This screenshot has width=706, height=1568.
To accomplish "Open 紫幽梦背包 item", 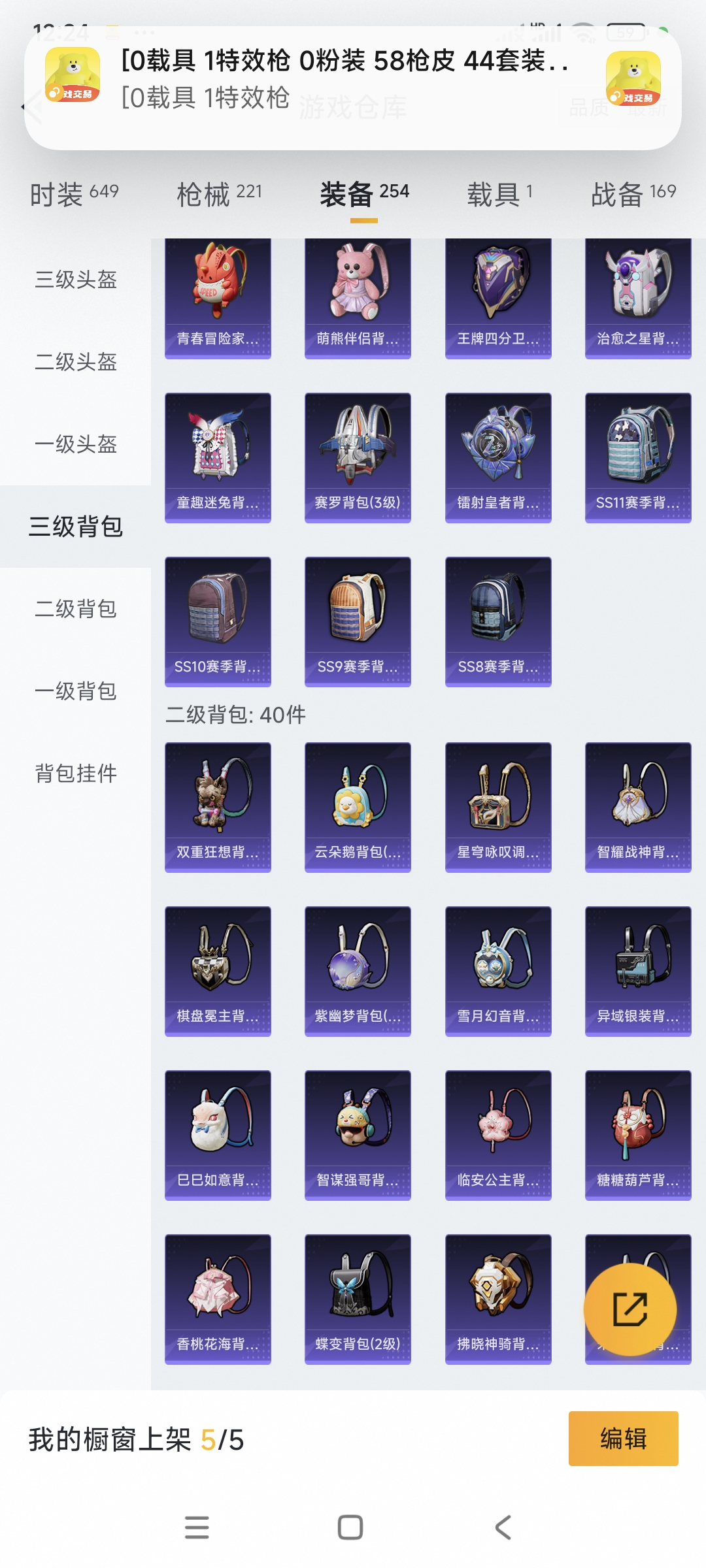I will pos(358,971).
